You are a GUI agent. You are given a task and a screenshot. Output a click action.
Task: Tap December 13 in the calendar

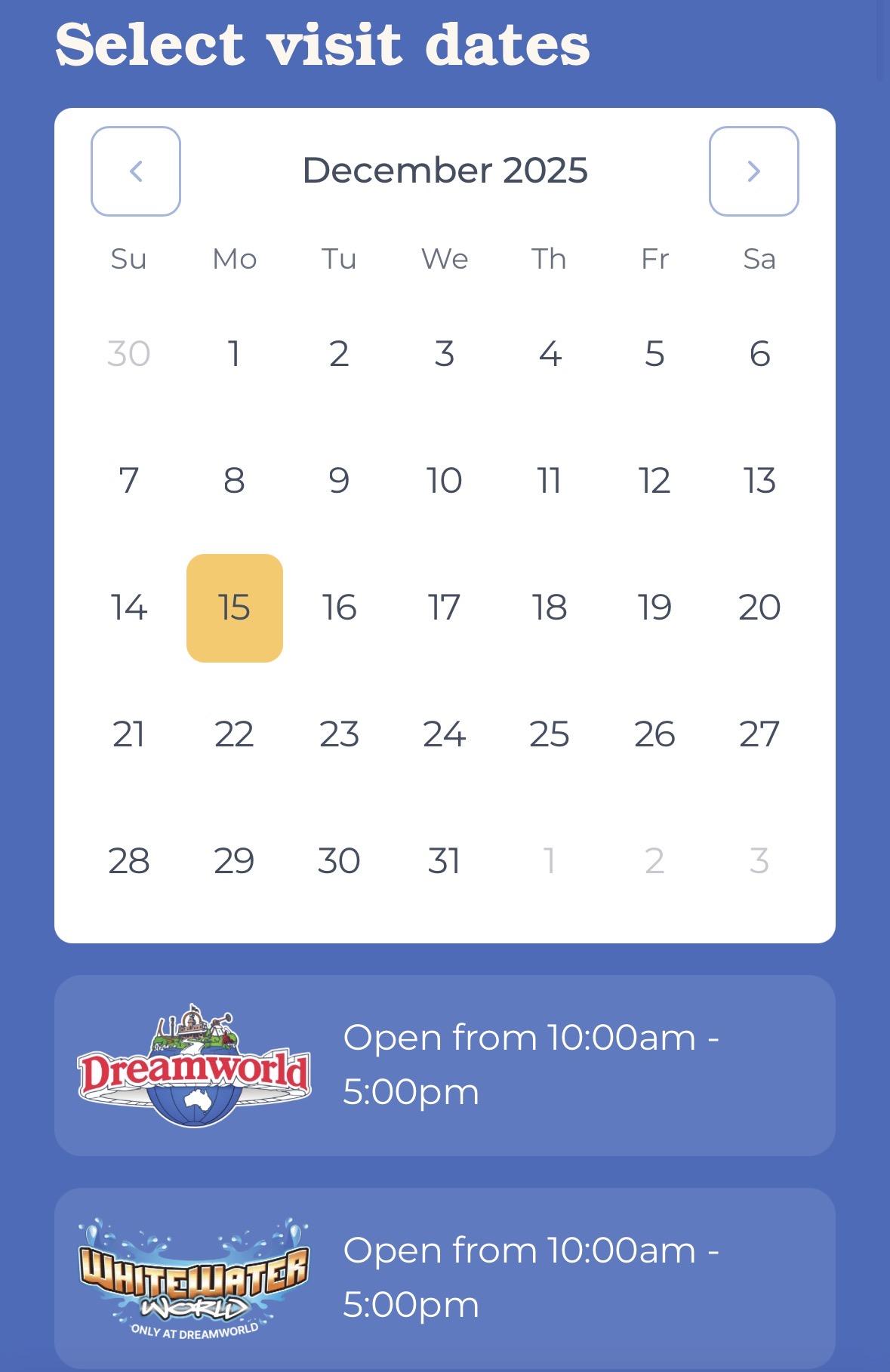pyautogui.click(x=759, y=480)
